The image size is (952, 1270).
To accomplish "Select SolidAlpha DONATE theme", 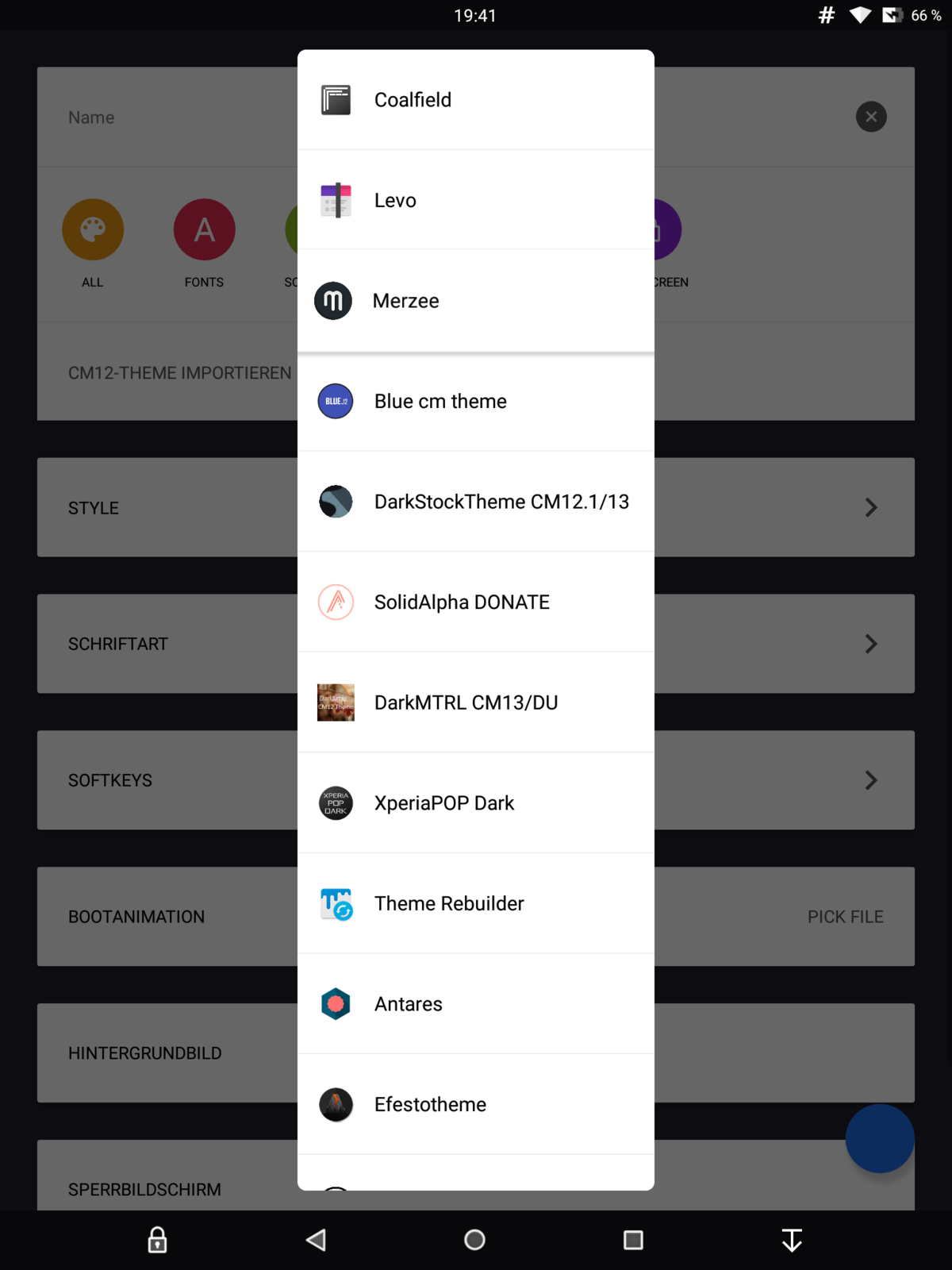I will 474,602.
